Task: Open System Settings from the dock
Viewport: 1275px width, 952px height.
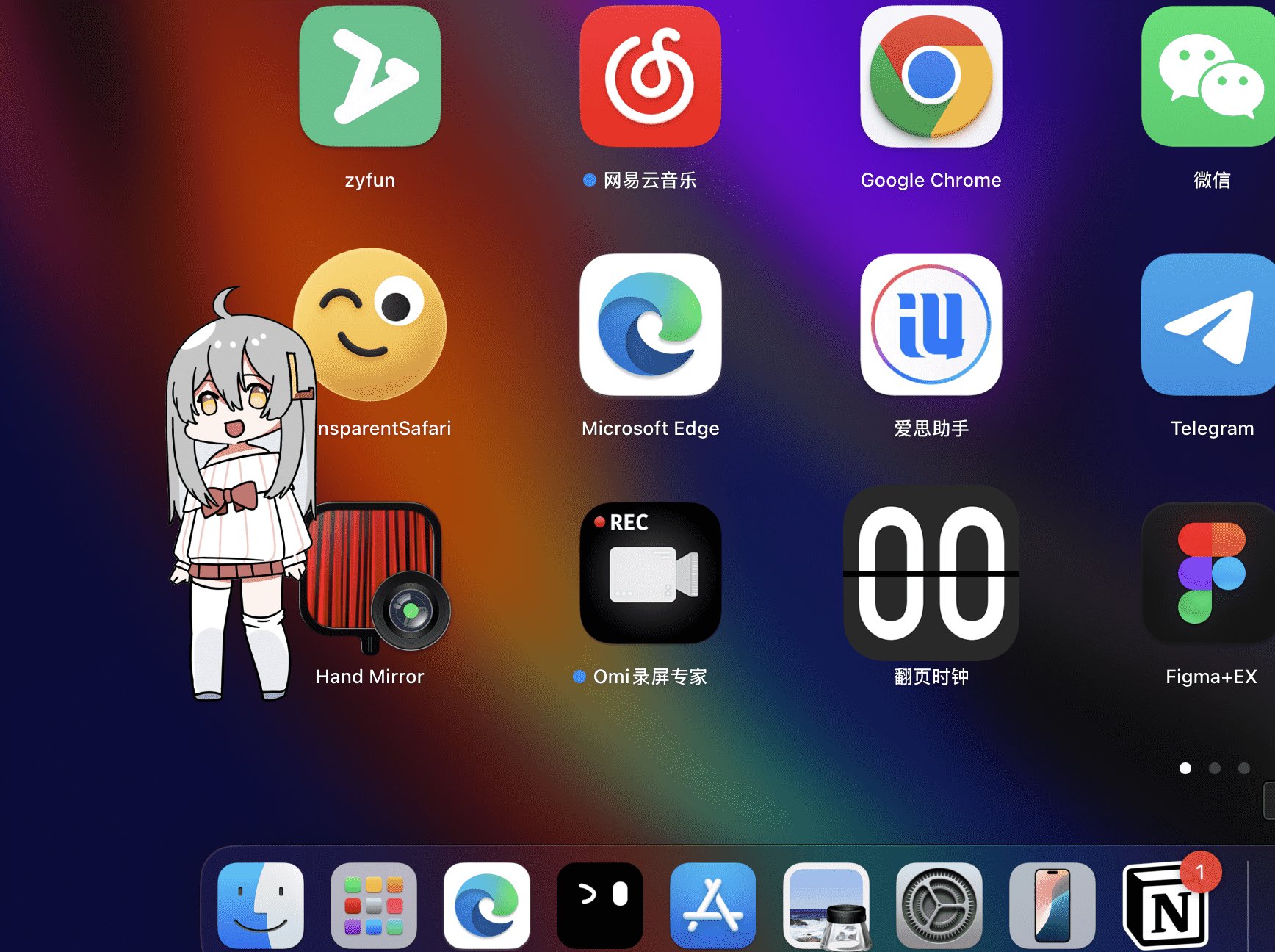Action: click(939, 906)
